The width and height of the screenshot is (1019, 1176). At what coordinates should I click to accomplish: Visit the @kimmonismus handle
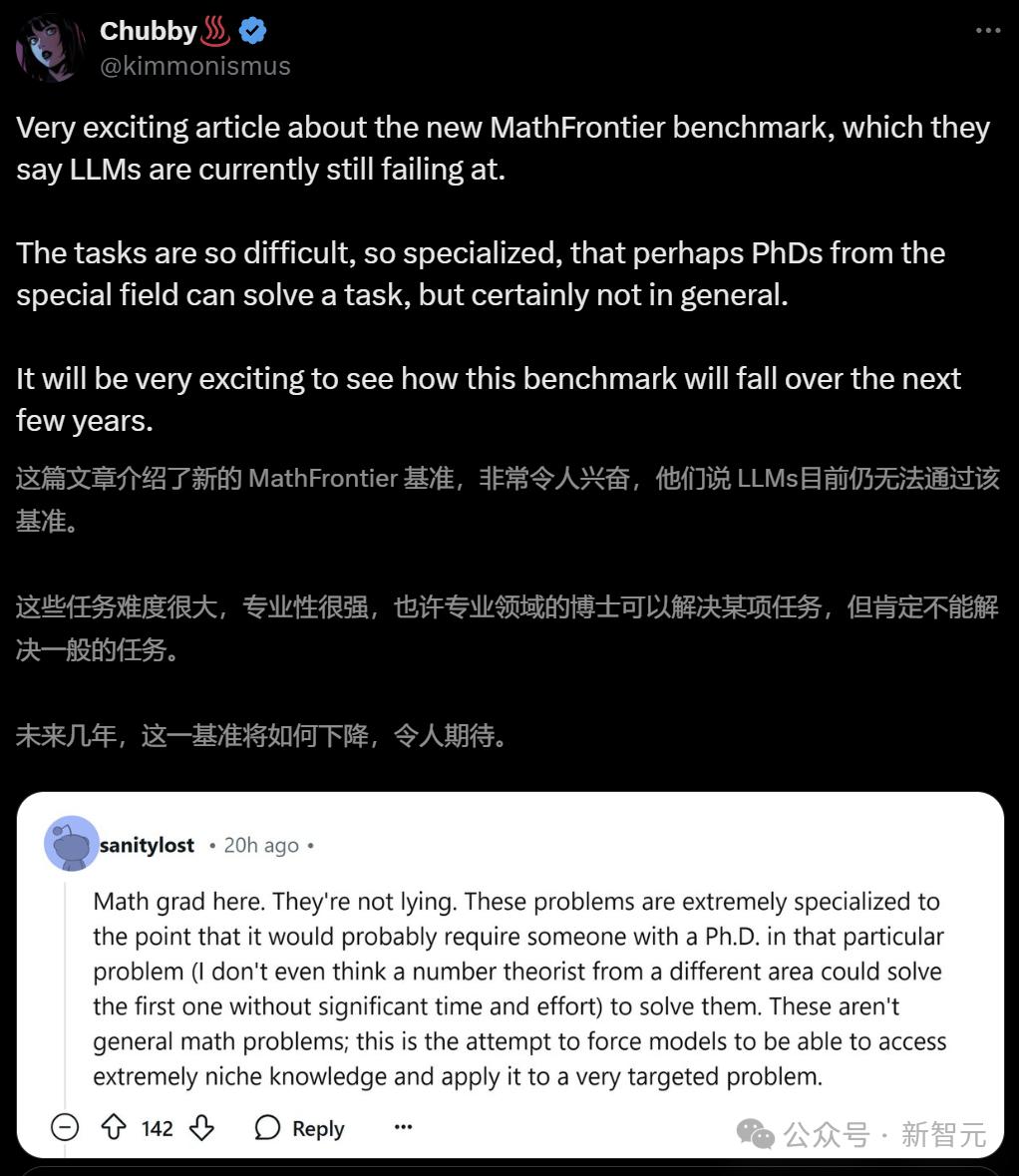tap(195, 66)
